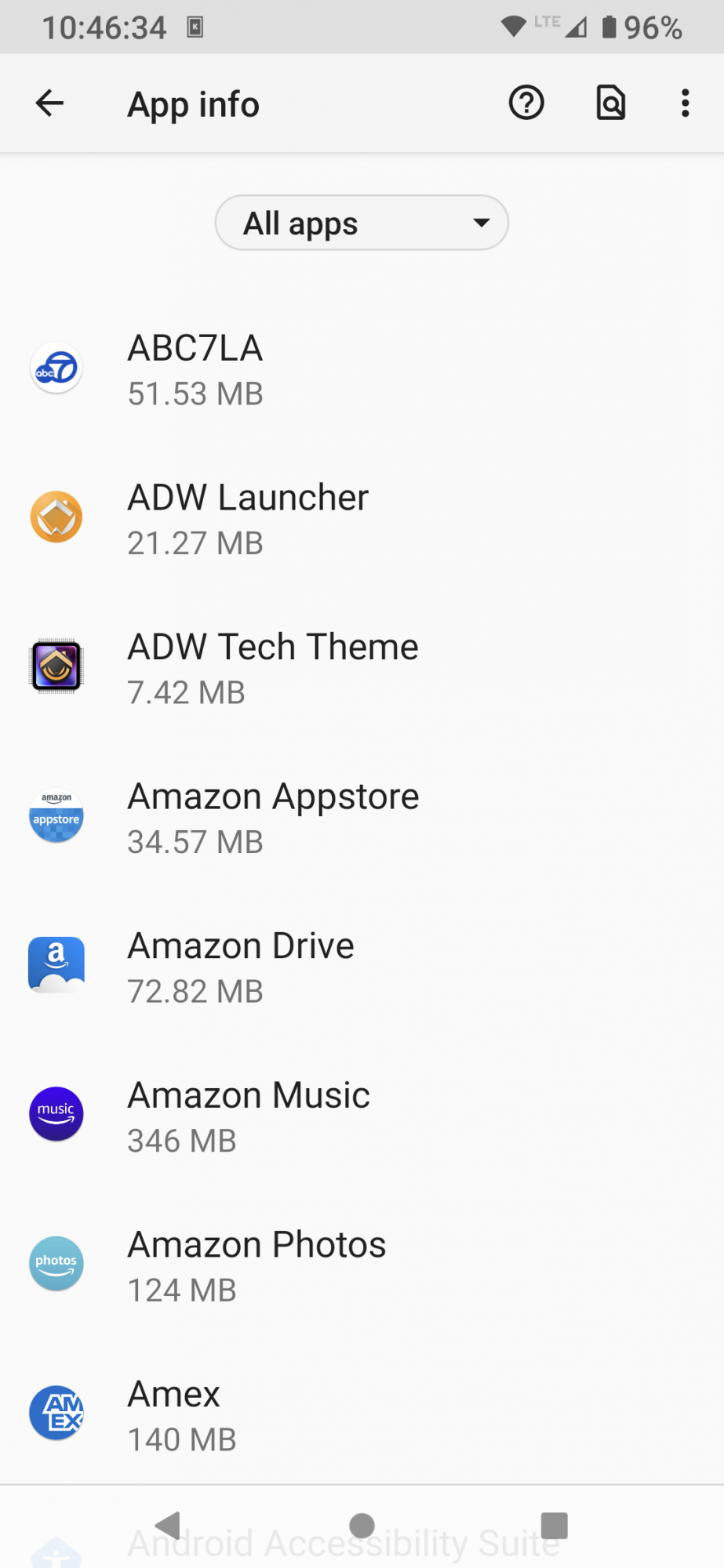Image resolution: width=724 pixels, height=1568 pixels.
Task: Select the Amazon Drive app icon
Action: pyautogui.click(x=56, y=964)
